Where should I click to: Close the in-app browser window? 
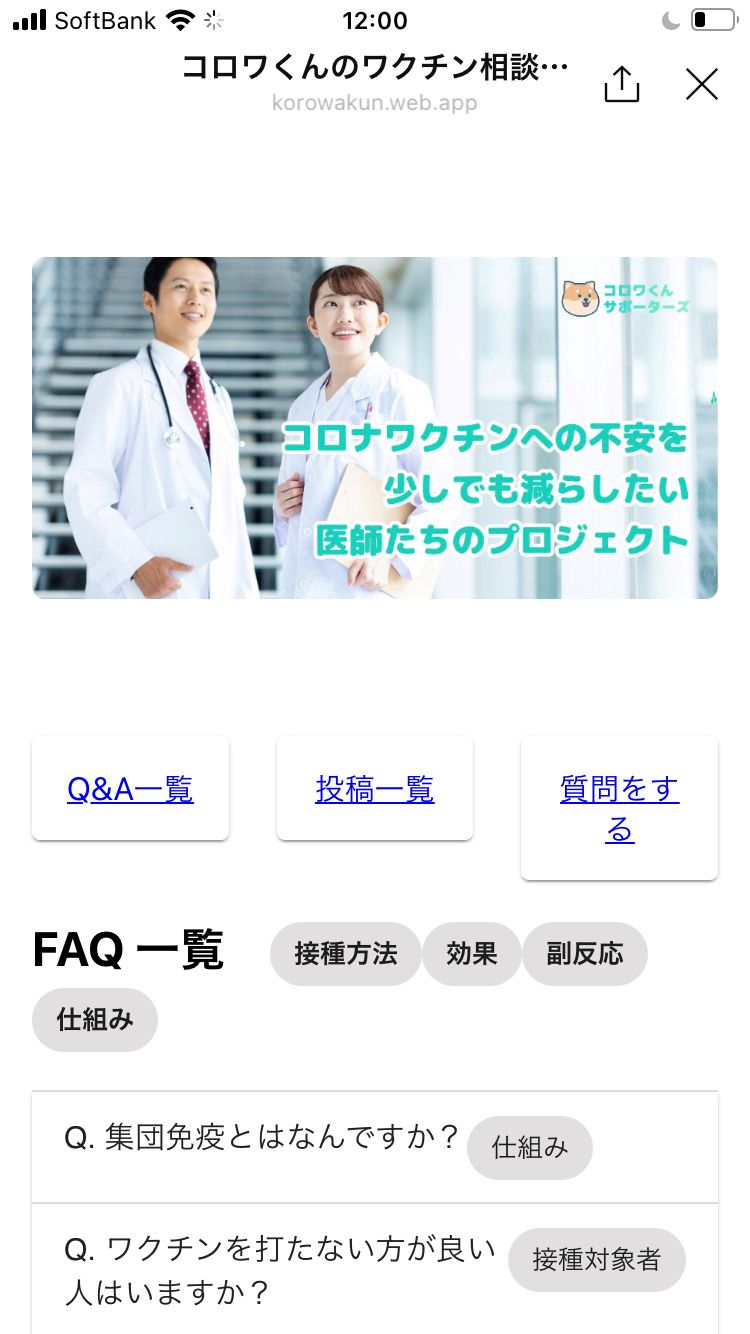pyautogui.click(x=702, y=85)
